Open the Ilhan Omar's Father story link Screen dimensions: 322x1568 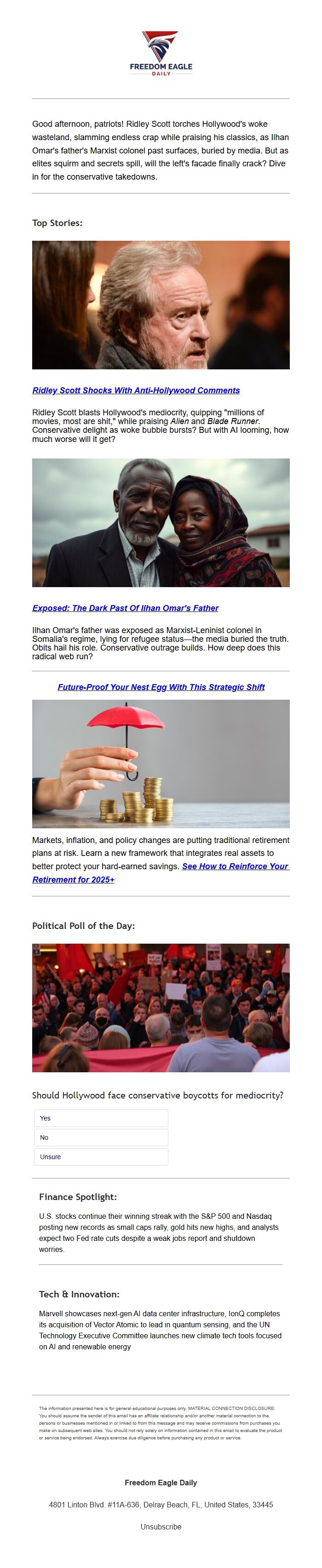click(125, 607)
